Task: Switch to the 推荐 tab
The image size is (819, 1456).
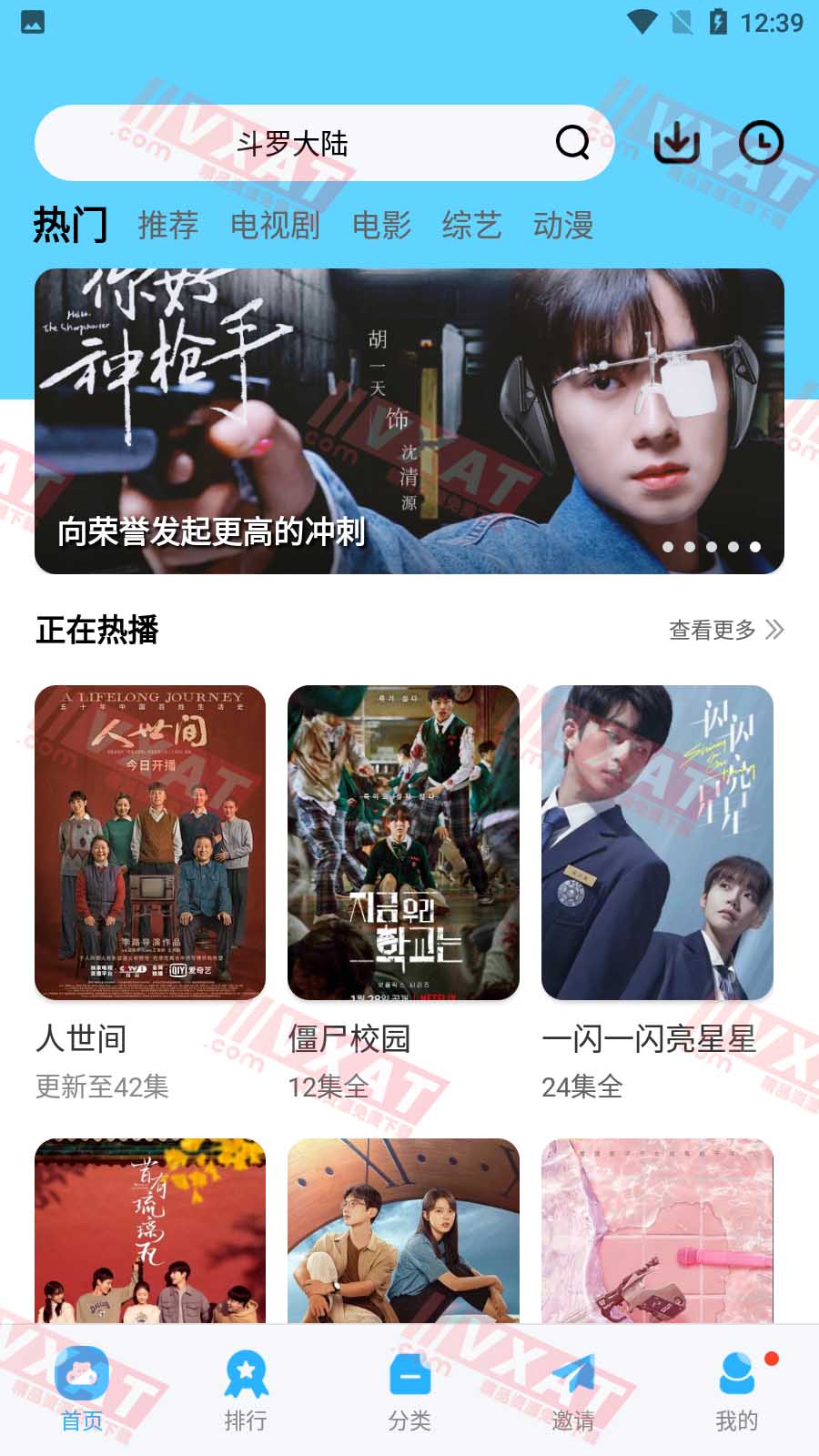Action: click(x=167, y=225)
